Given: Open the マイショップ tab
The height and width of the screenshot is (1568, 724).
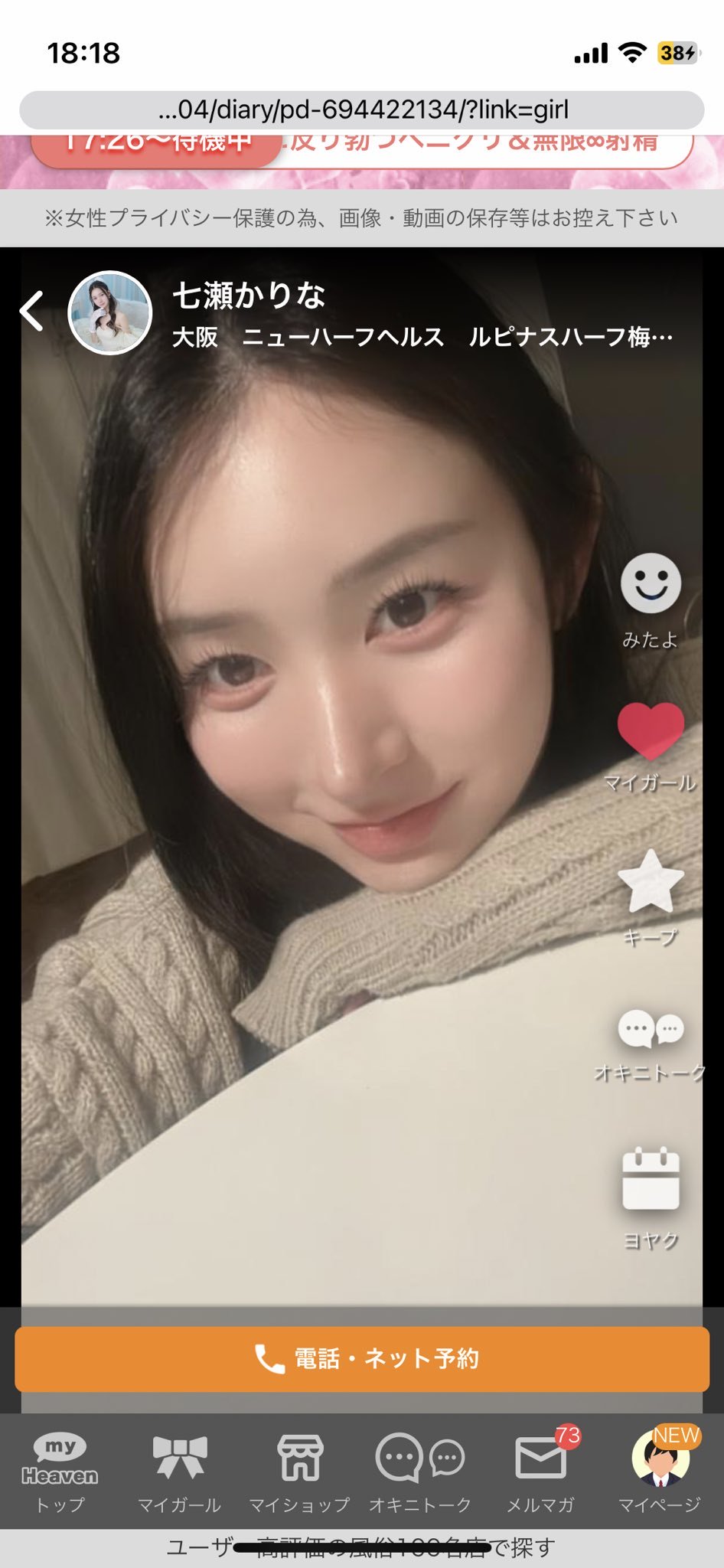Looking at the screenshot, I should pyautogui.click(x=300, y=1472).
